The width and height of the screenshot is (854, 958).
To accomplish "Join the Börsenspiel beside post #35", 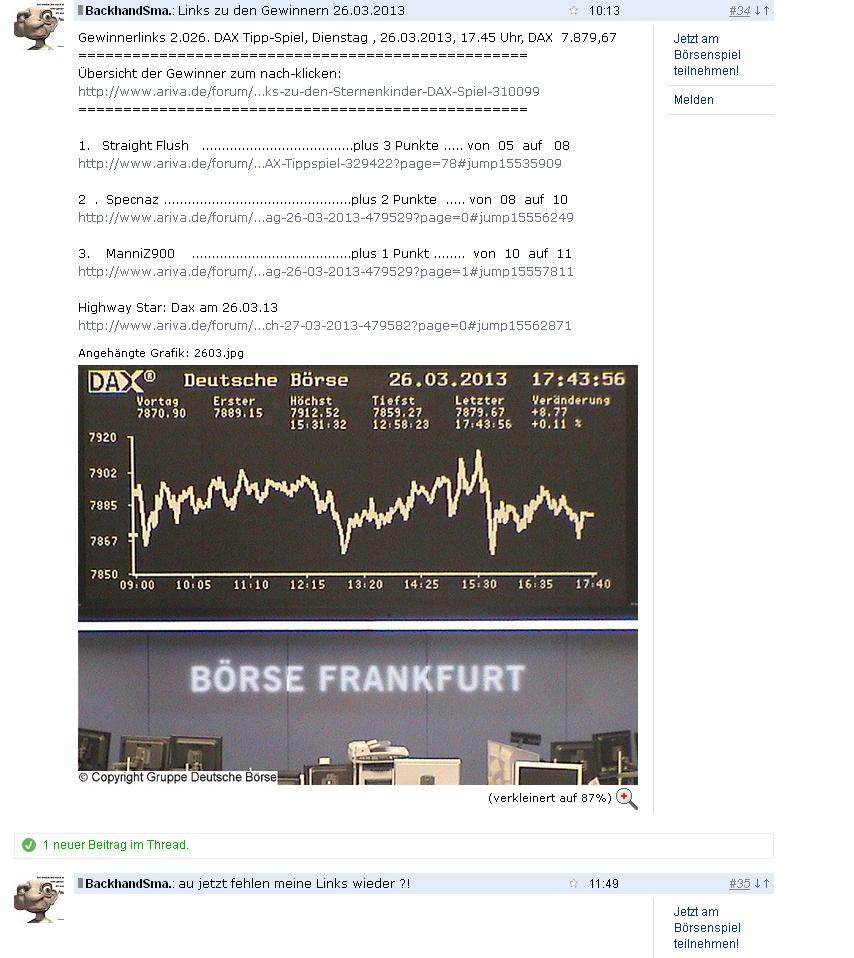I will click(x=706, y=928).
